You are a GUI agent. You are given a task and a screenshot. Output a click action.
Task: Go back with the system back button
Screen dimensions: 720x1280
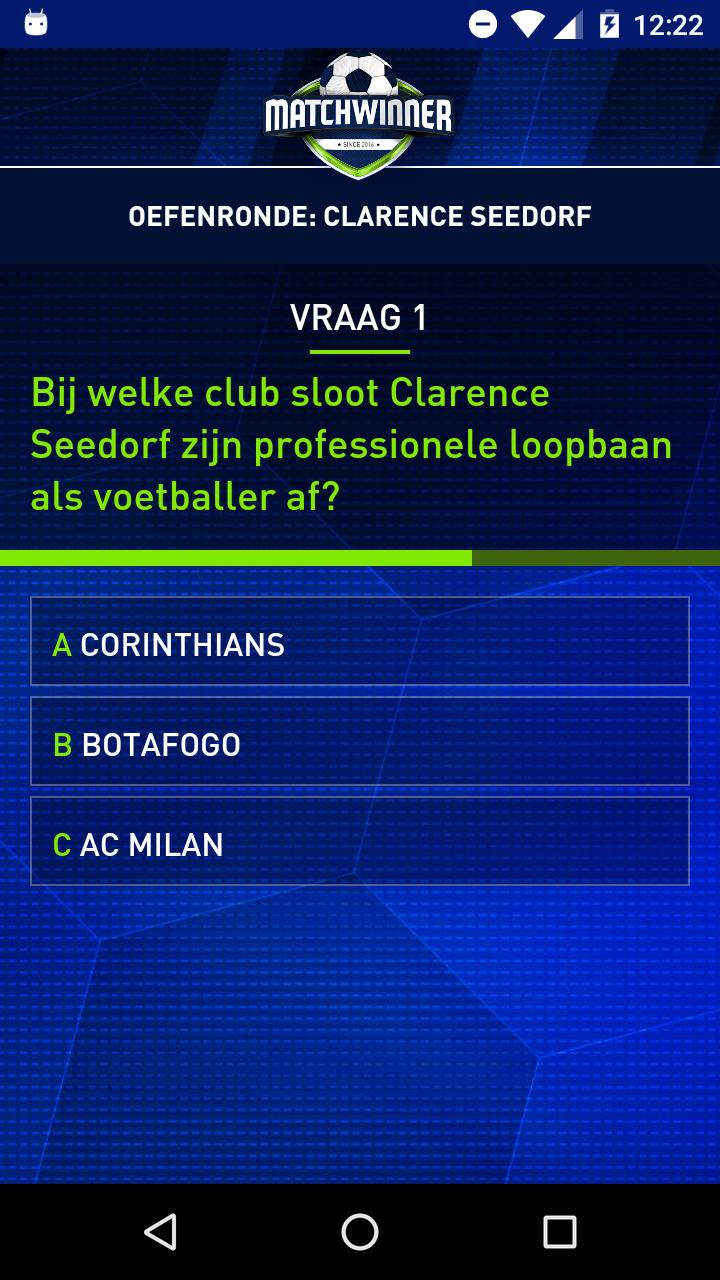tap(160, 1232)
